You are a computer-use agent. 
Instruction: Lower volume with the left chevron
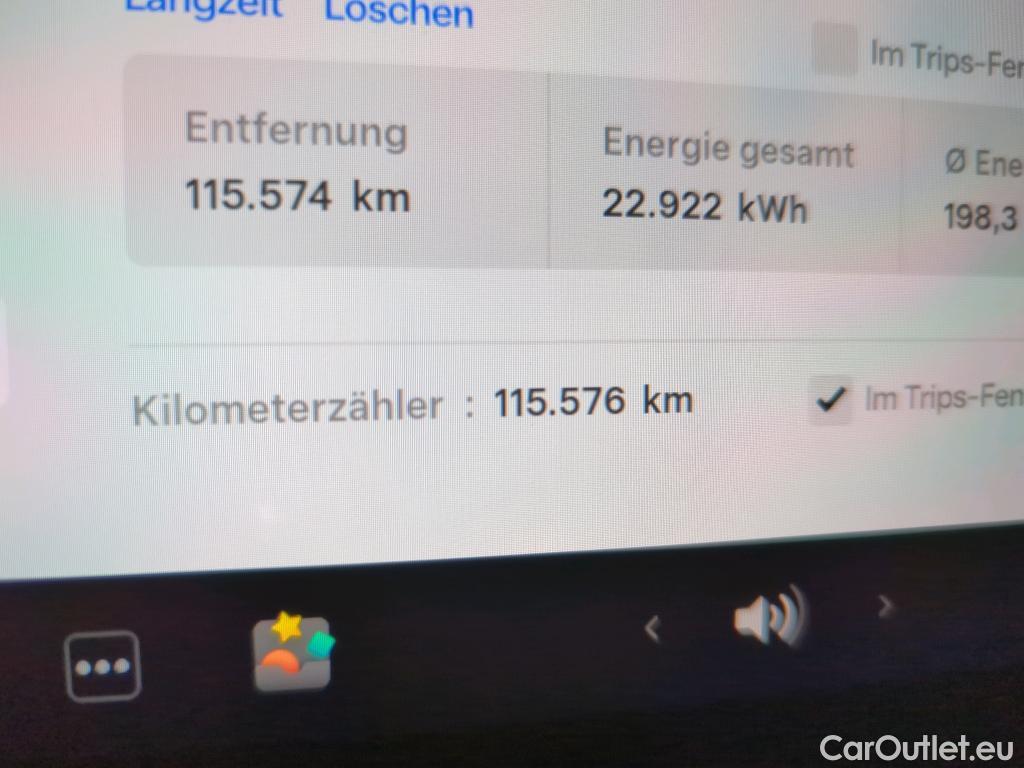coord(653,628)
